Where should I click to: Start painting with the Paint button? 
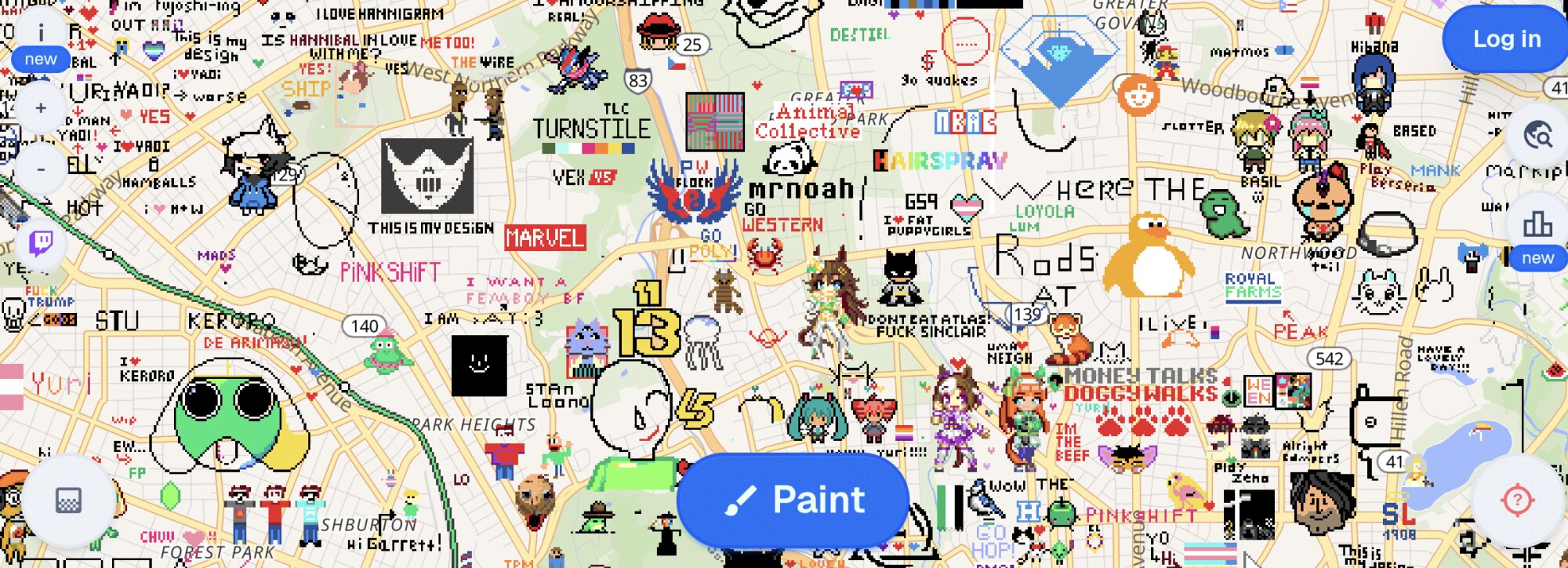[793, 501]
